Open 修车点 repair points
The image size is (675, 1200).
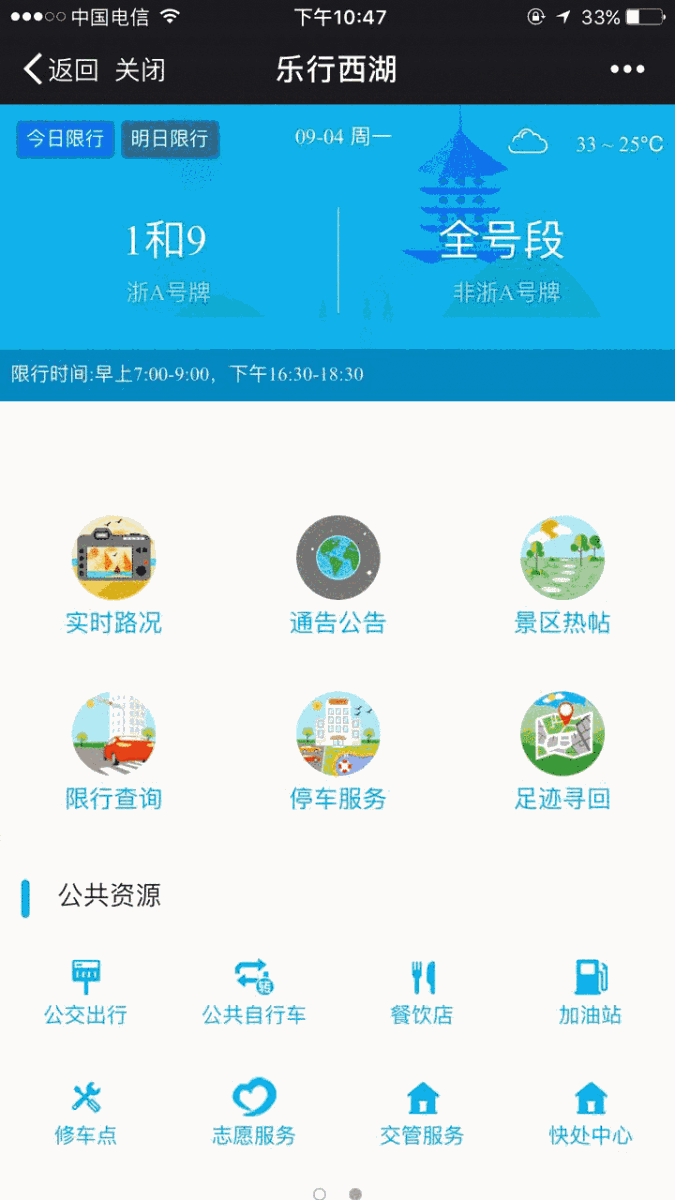point(86,1112)
